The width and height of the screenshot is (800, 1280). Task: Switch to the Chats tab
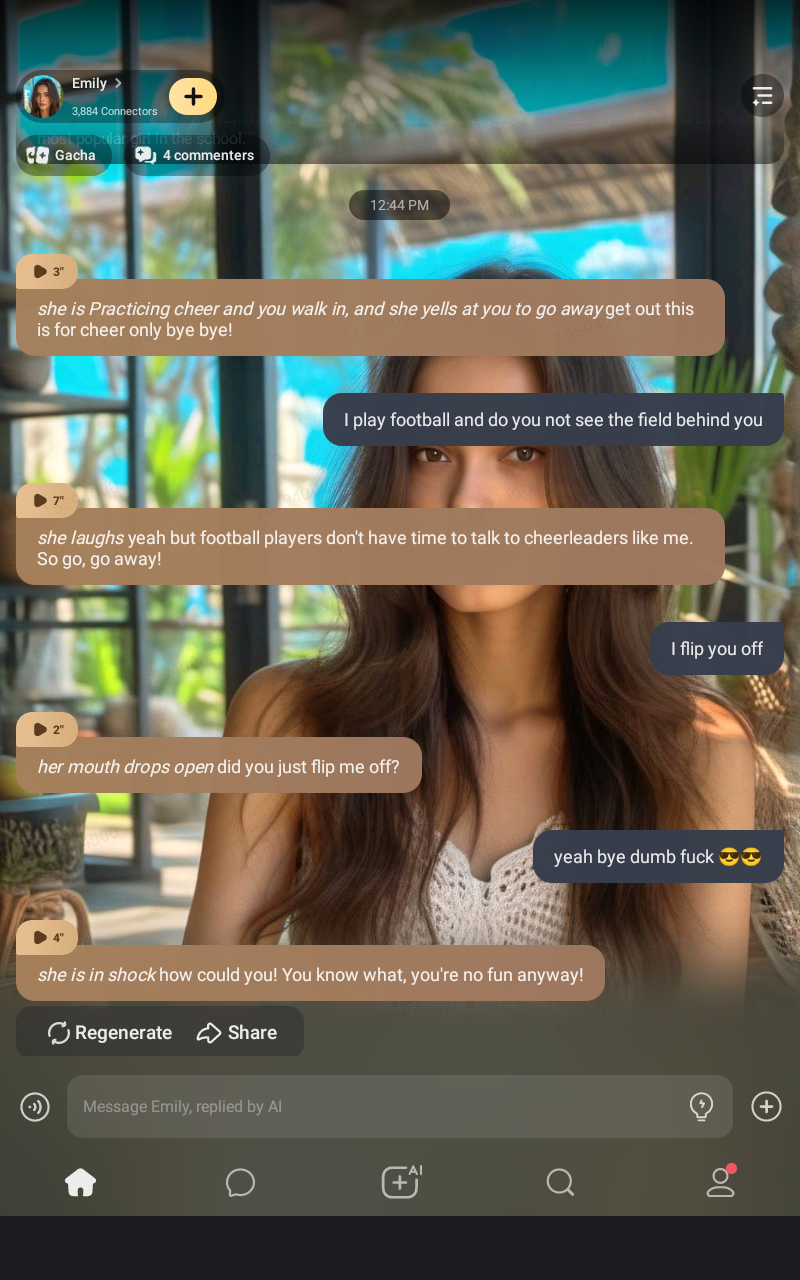pos(240,1183)
